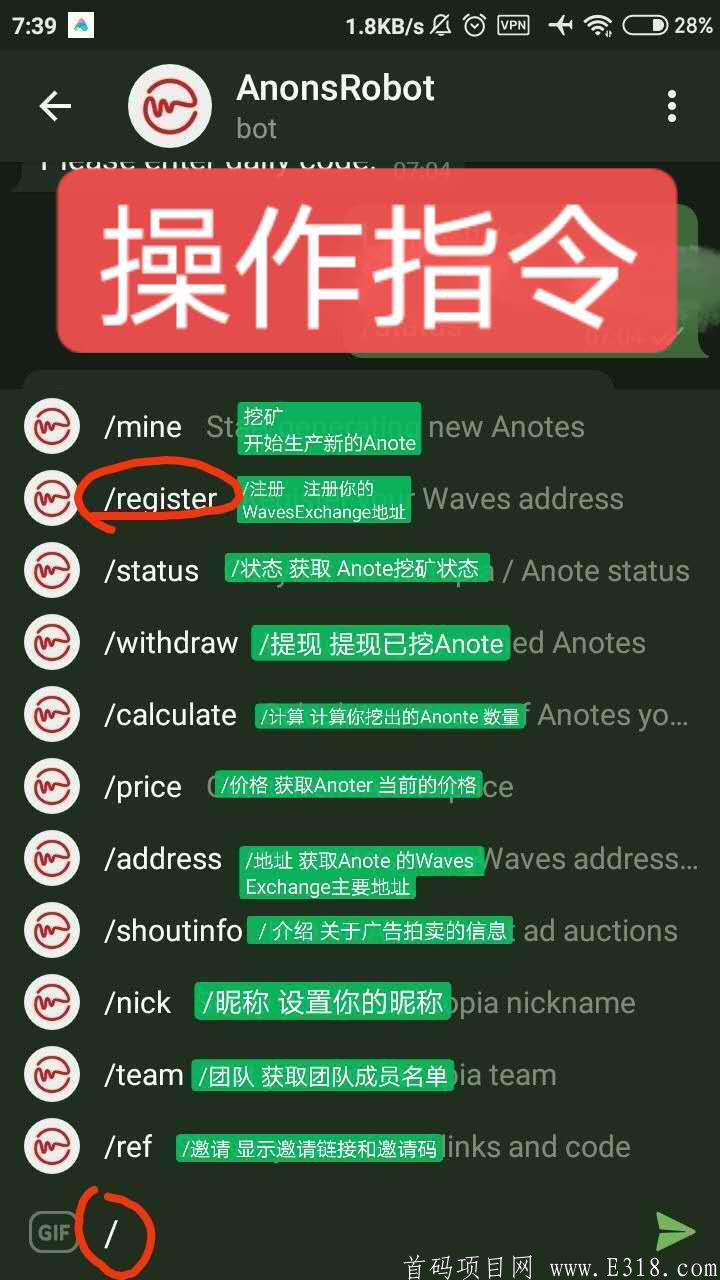Select the circled /register command
This screenshot has height=1280, width=720.
pyautogui.click(x=163, y=498)
